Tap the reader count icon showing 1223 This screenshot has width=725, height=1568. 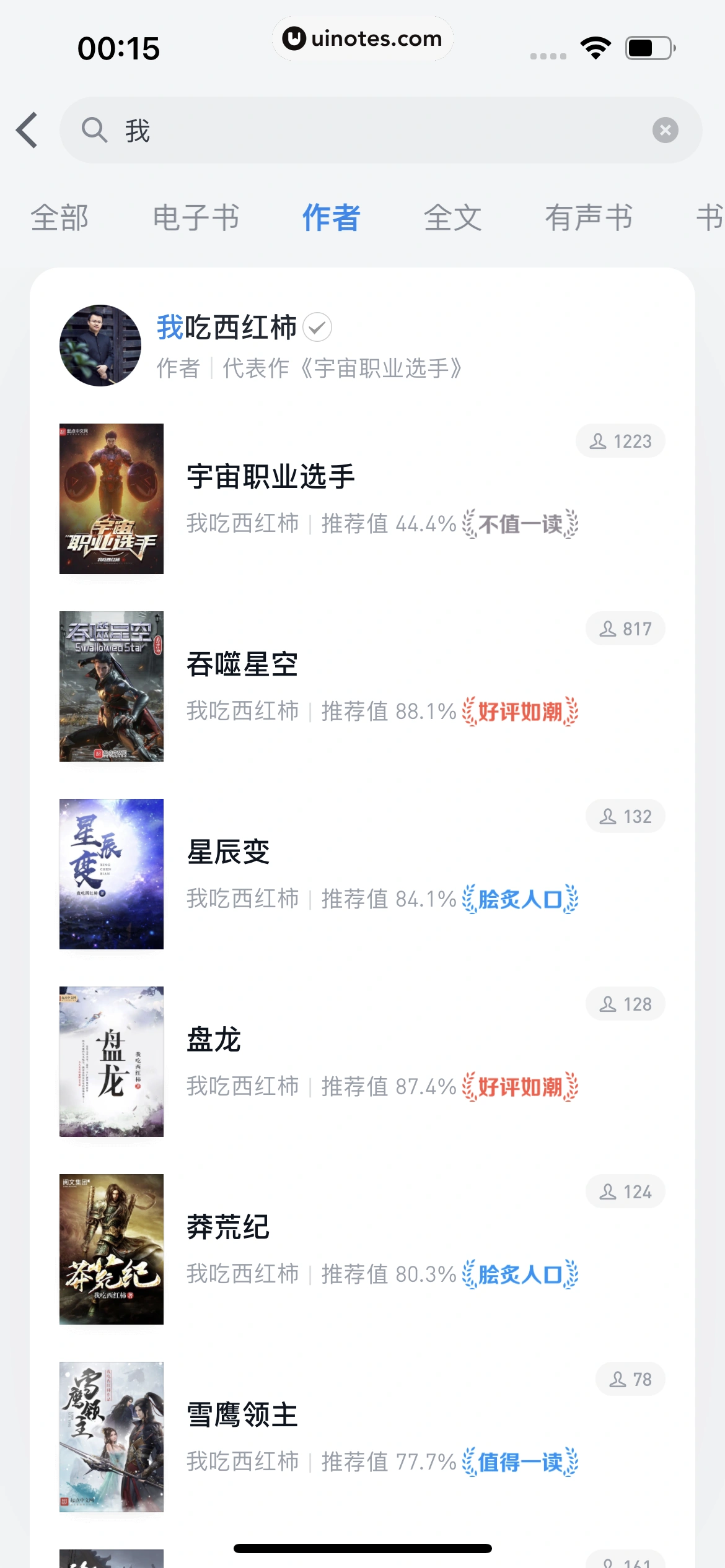(620, 441)
